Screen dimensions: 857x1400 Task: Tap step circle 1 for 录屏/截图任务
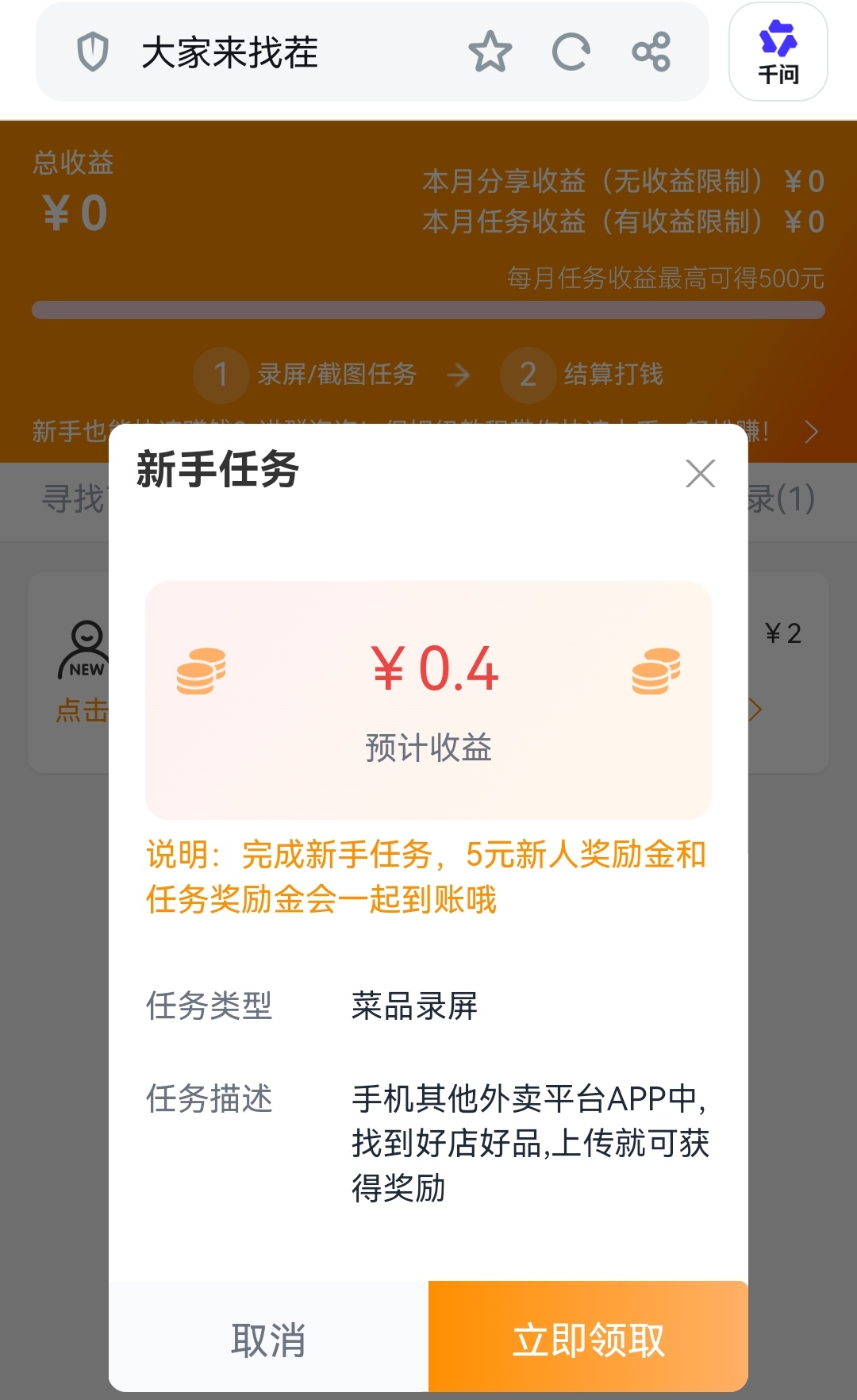pyautogui.click(x=221, y=375)
